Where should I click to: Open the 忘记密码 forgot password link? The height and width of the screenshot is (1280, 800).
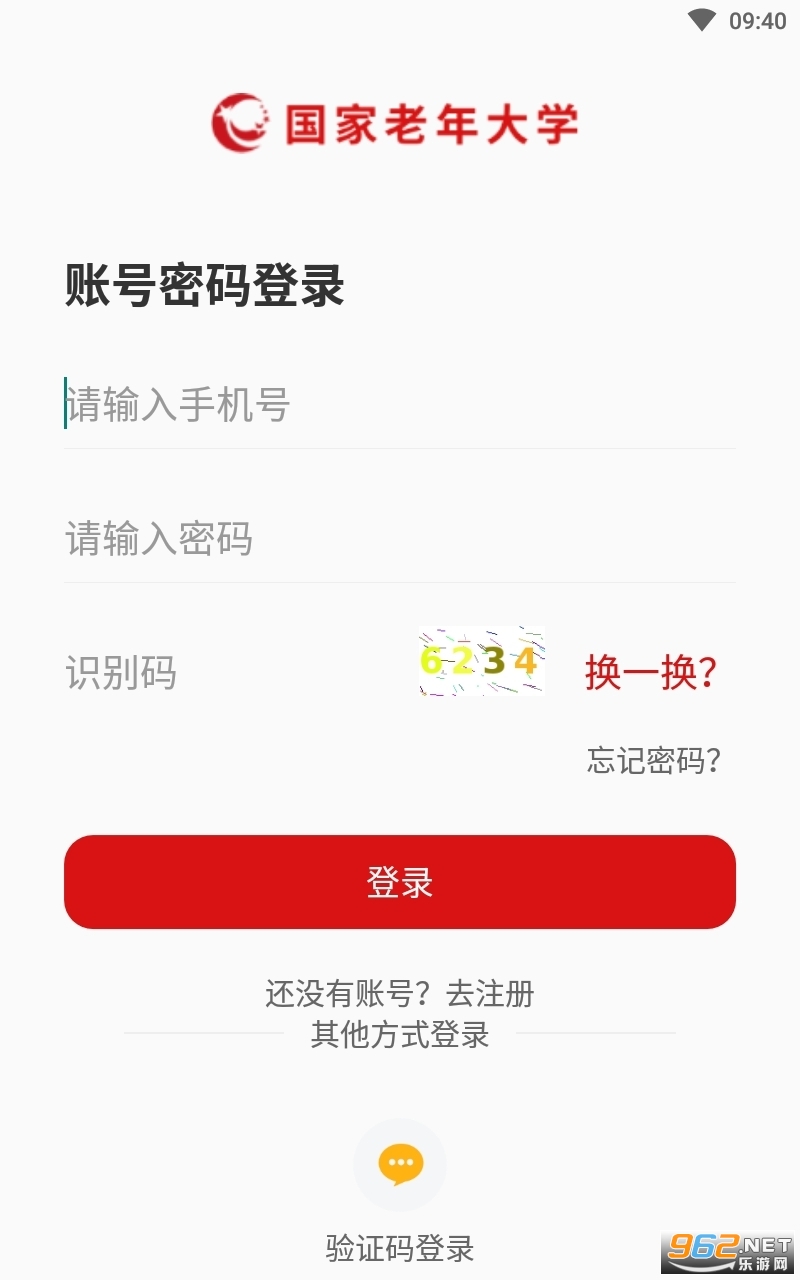(654, 761)
